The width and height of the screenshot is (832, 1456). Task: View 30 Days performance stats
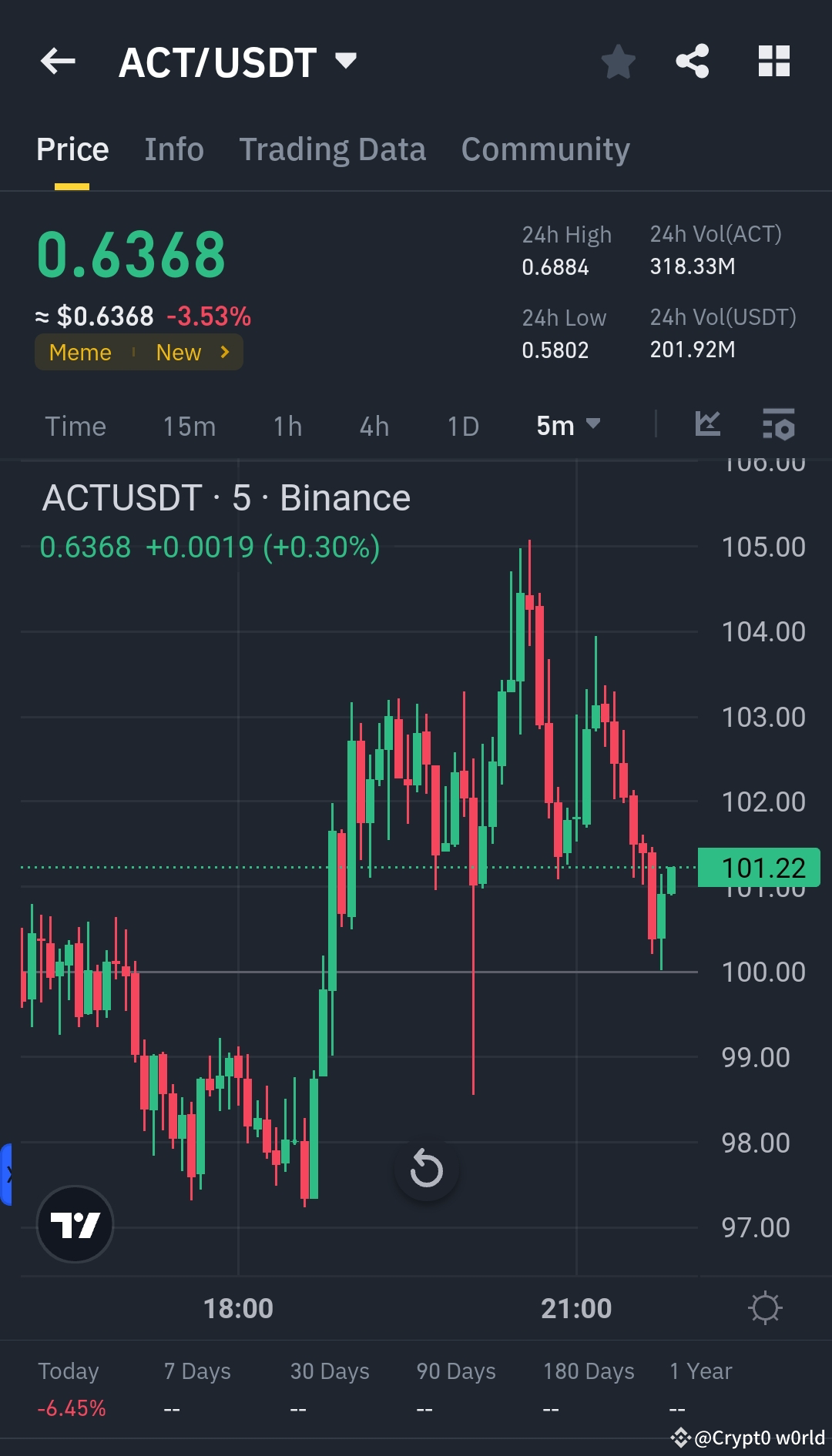(330, 1371)
